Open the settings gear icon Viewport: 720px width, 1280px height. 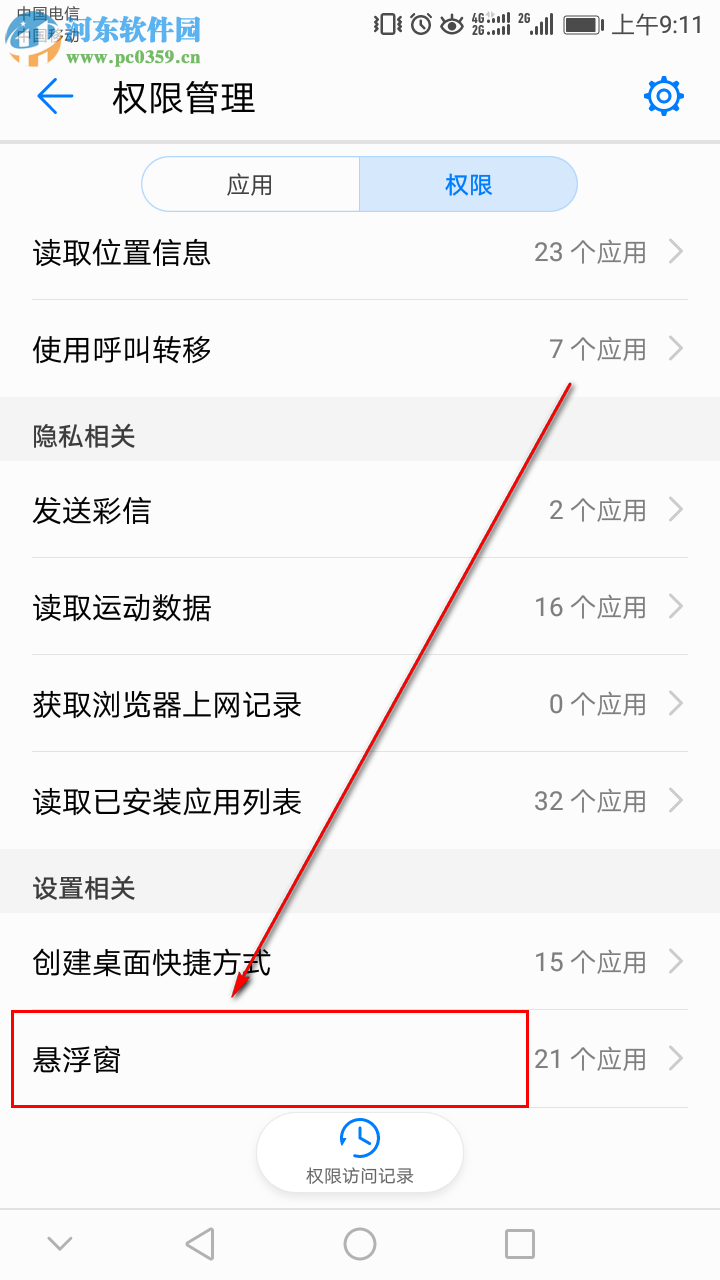[x=662, y=96]
